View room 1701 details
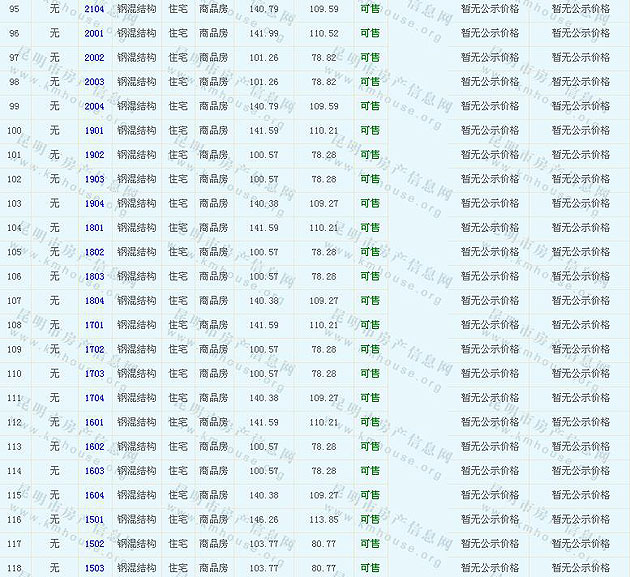Image resolution: width=630 pixels, height=577 pixels. pos(94,325)
